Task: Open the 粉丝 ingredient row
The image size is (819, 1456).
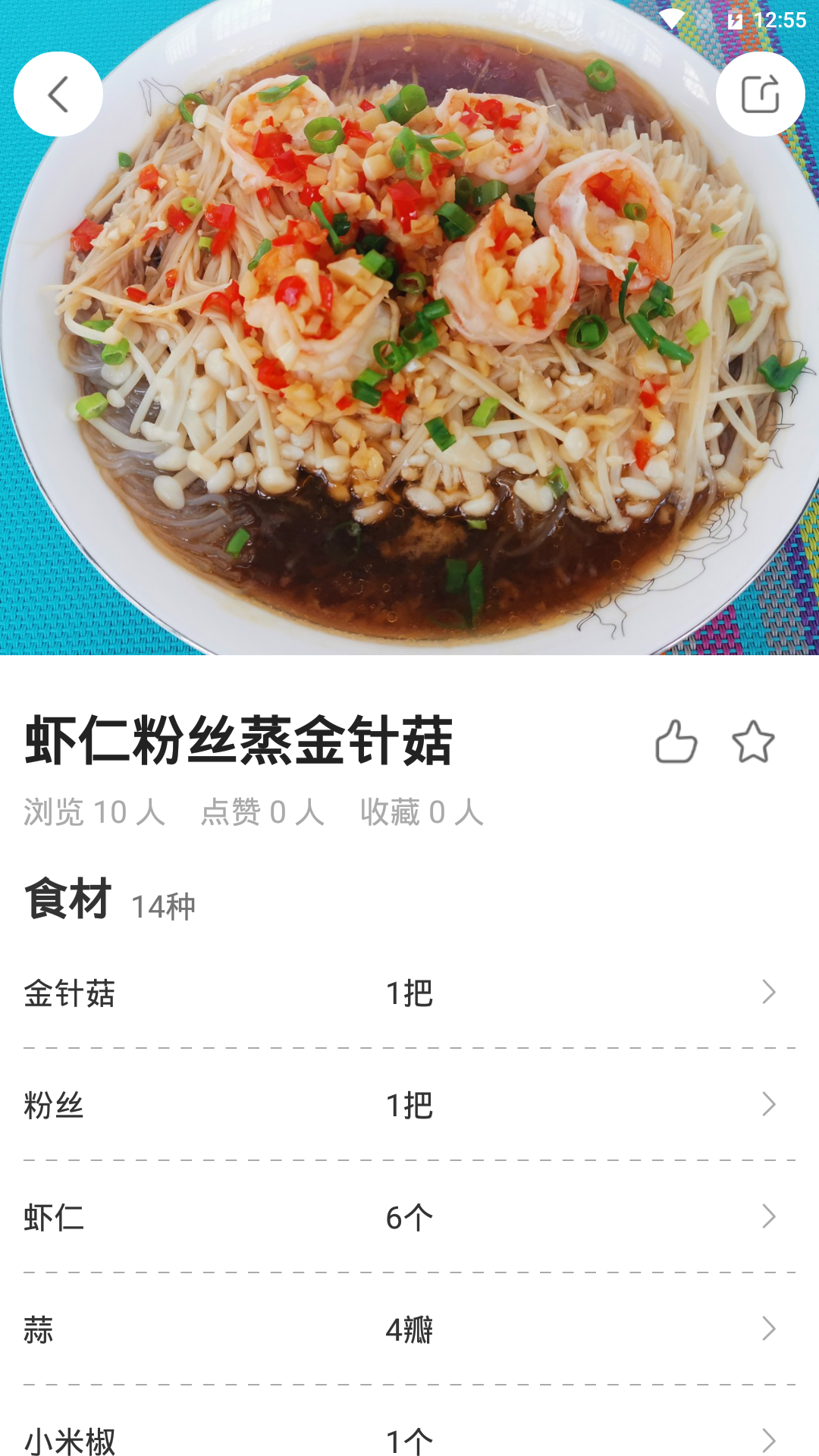Action: point(409,1105)
